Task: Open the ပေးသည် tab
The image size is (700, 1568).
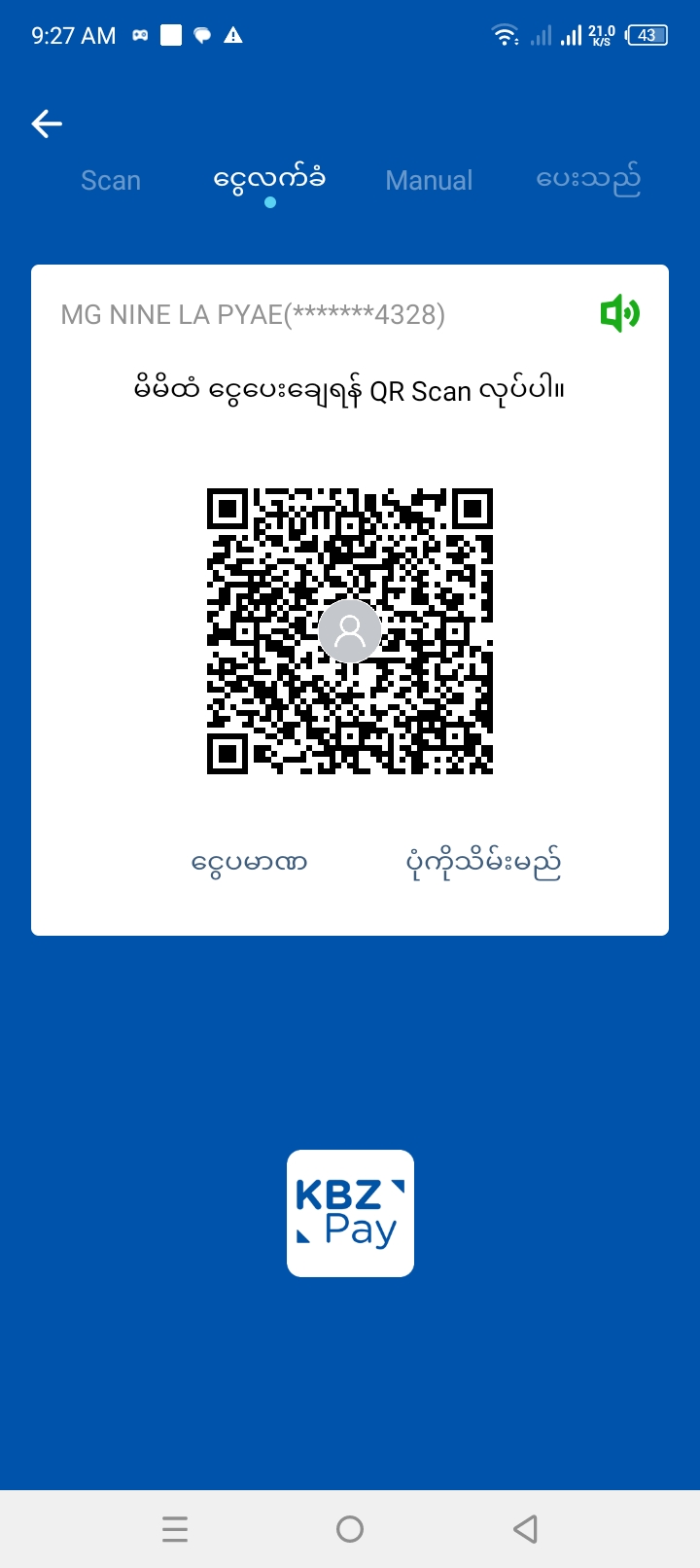Action: [588, 181]
